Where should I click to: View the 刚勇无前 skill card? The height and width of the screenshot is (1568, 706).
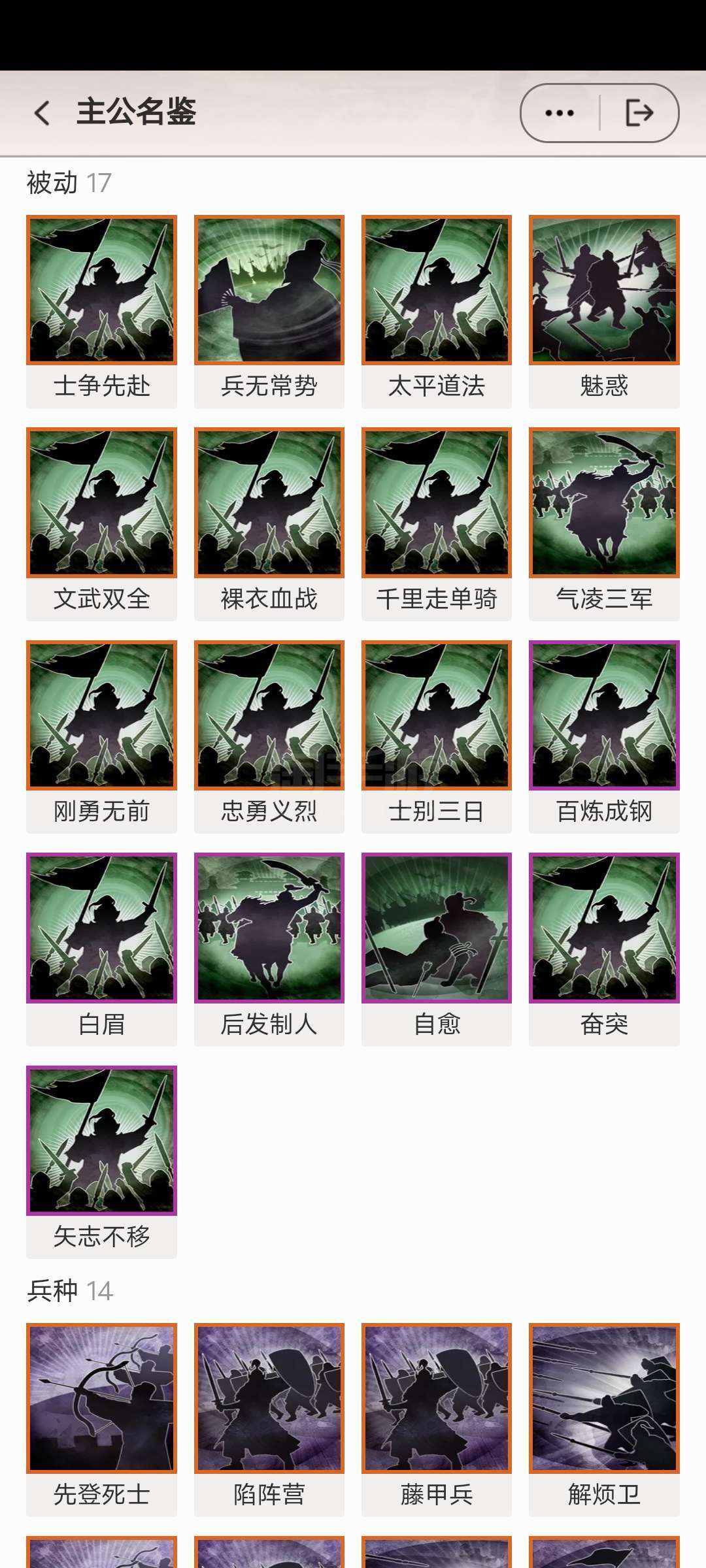[101, 737]
